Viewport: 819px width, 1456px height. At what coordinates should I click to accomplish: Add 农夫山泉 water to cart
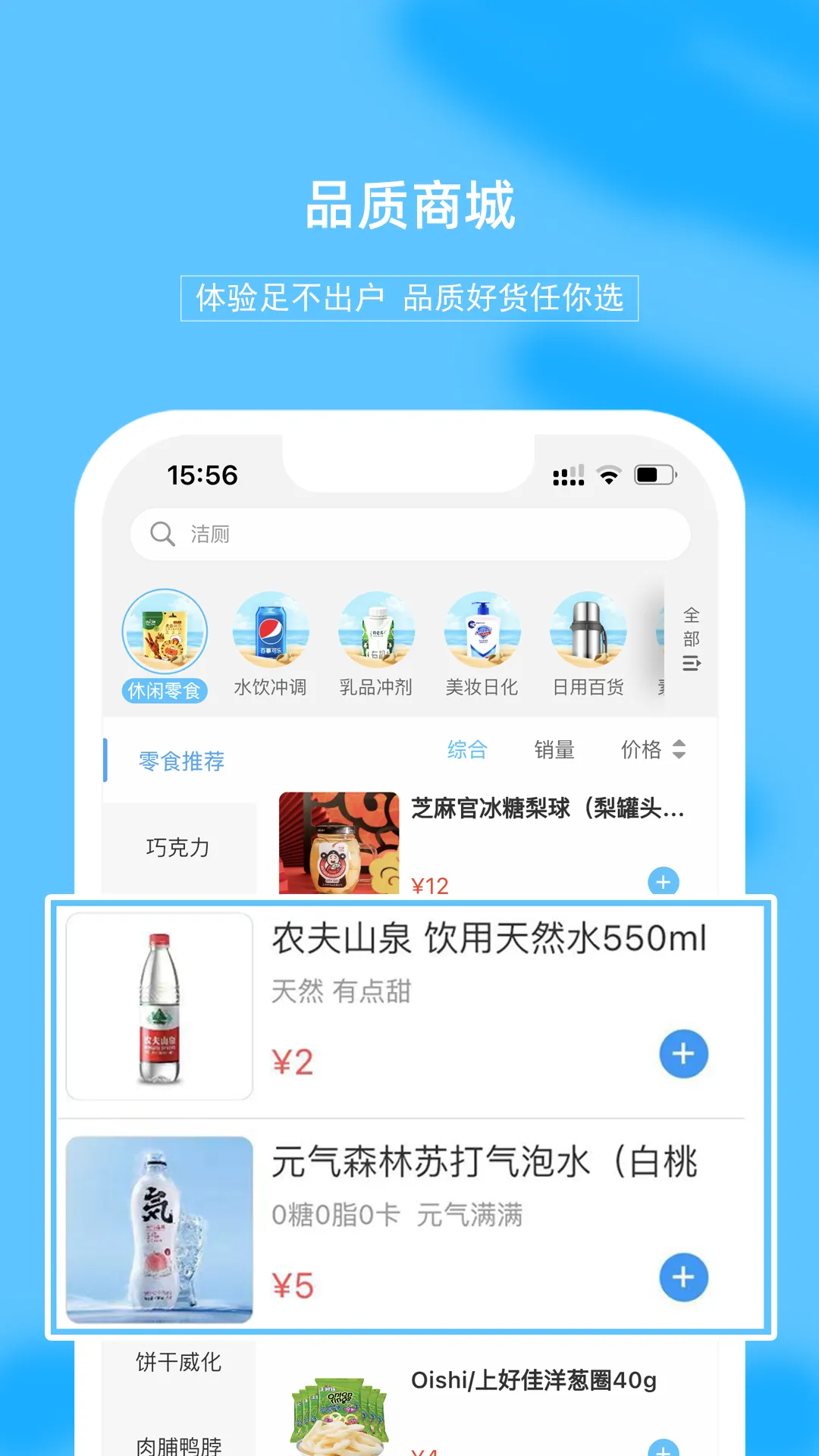[683, 1053]
